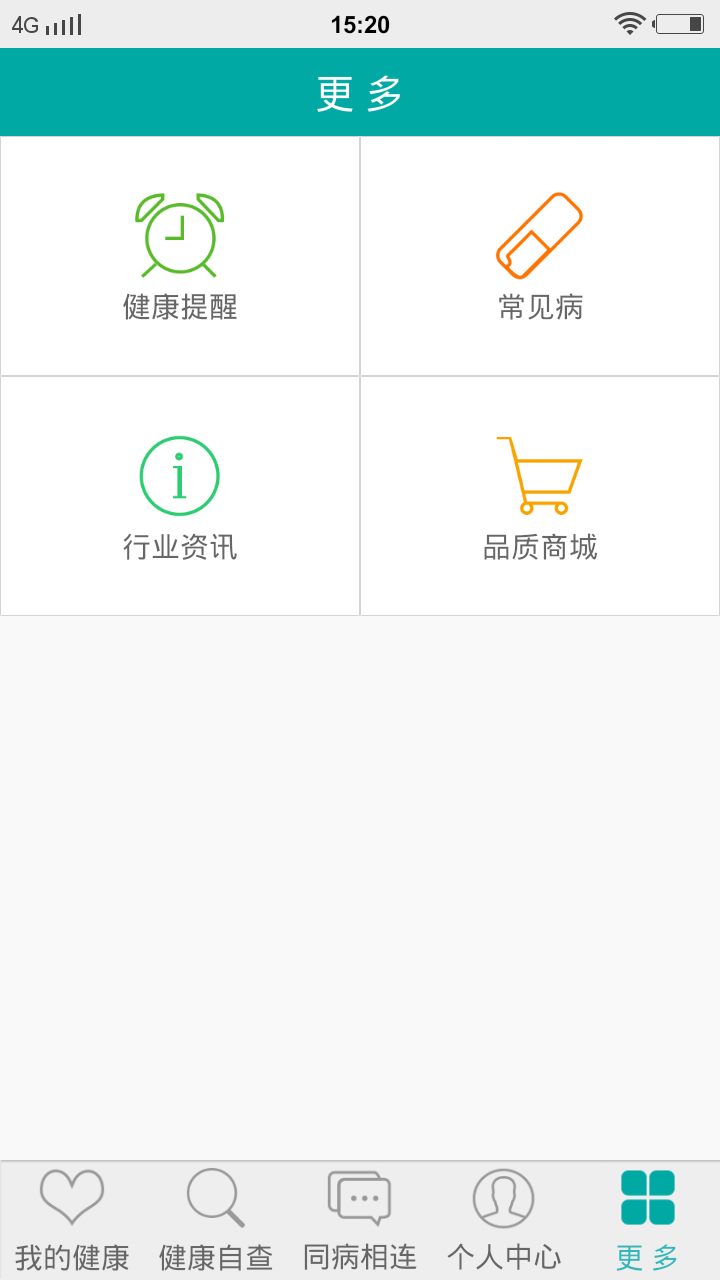
Task: Switch to the 健康自查 tab
Action: tap(216, 1221)
